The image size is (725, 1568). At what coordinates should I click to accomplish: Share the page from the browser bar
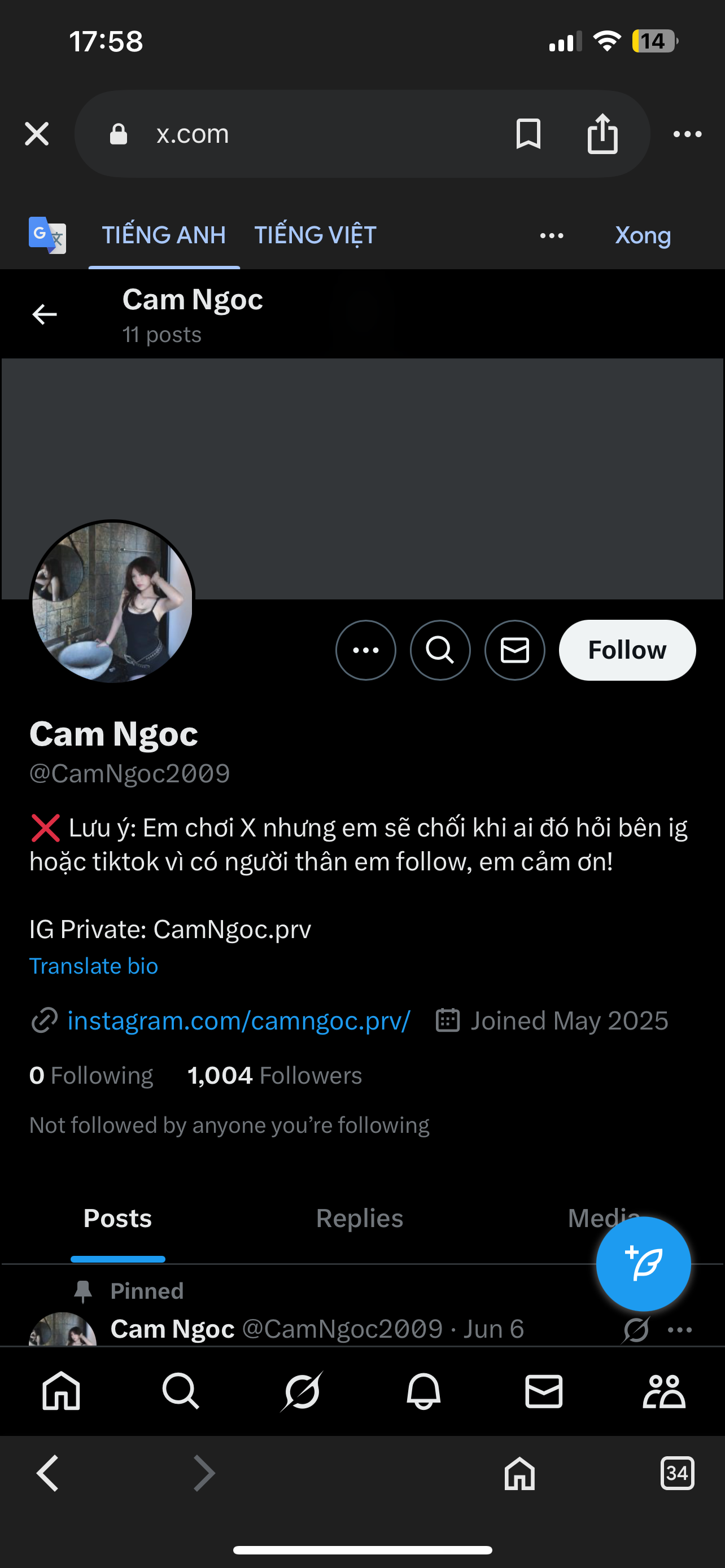(602, 134)
